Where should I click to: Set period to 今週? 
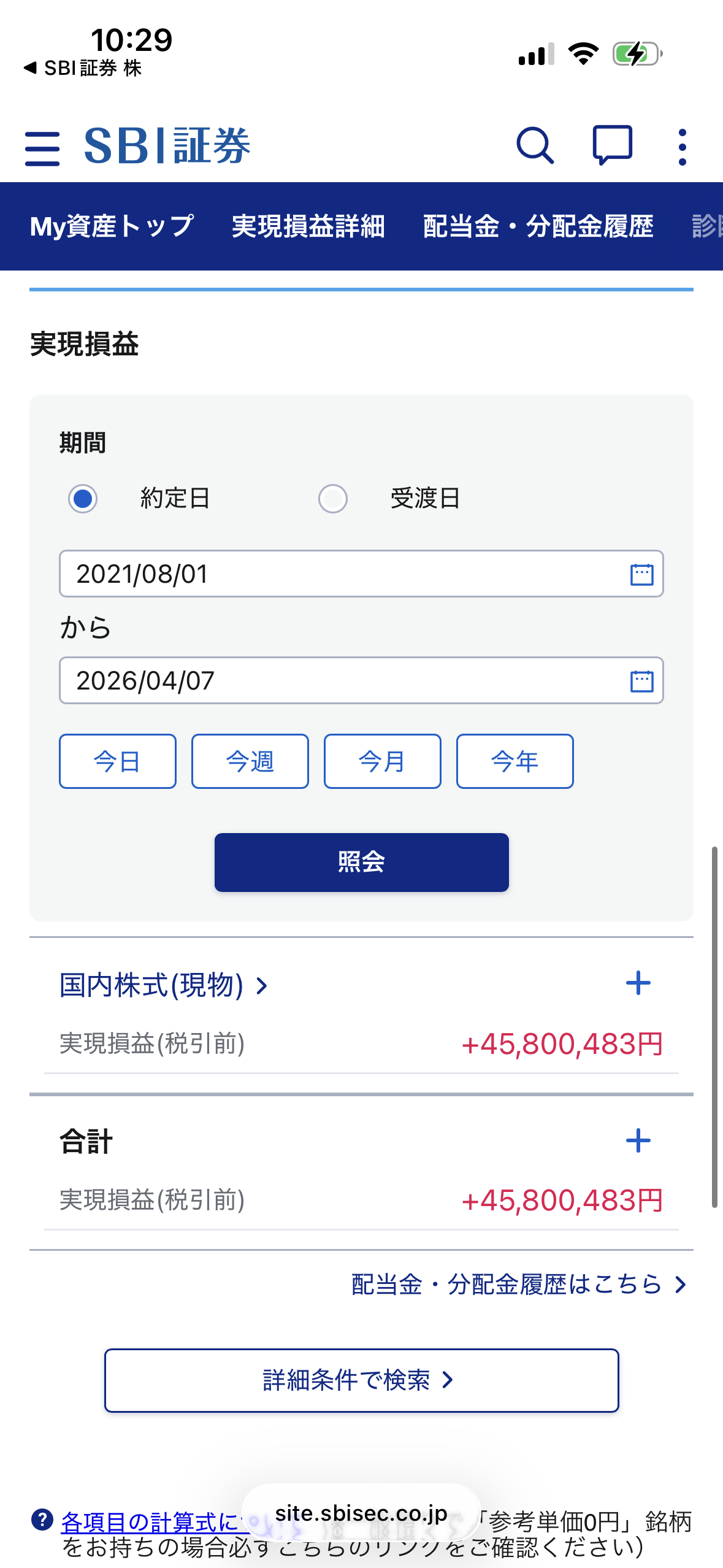(250, 761)
